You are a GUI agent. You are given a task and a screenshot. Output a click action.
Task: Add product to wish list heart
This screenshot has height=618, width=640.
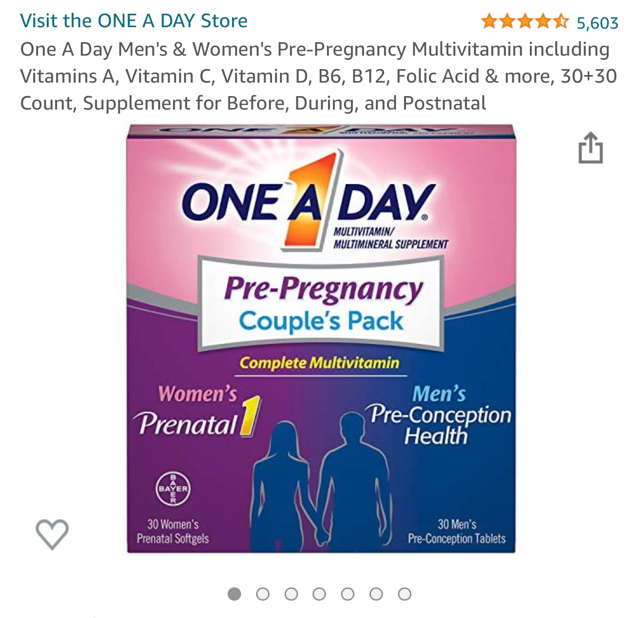coord(52,534)
